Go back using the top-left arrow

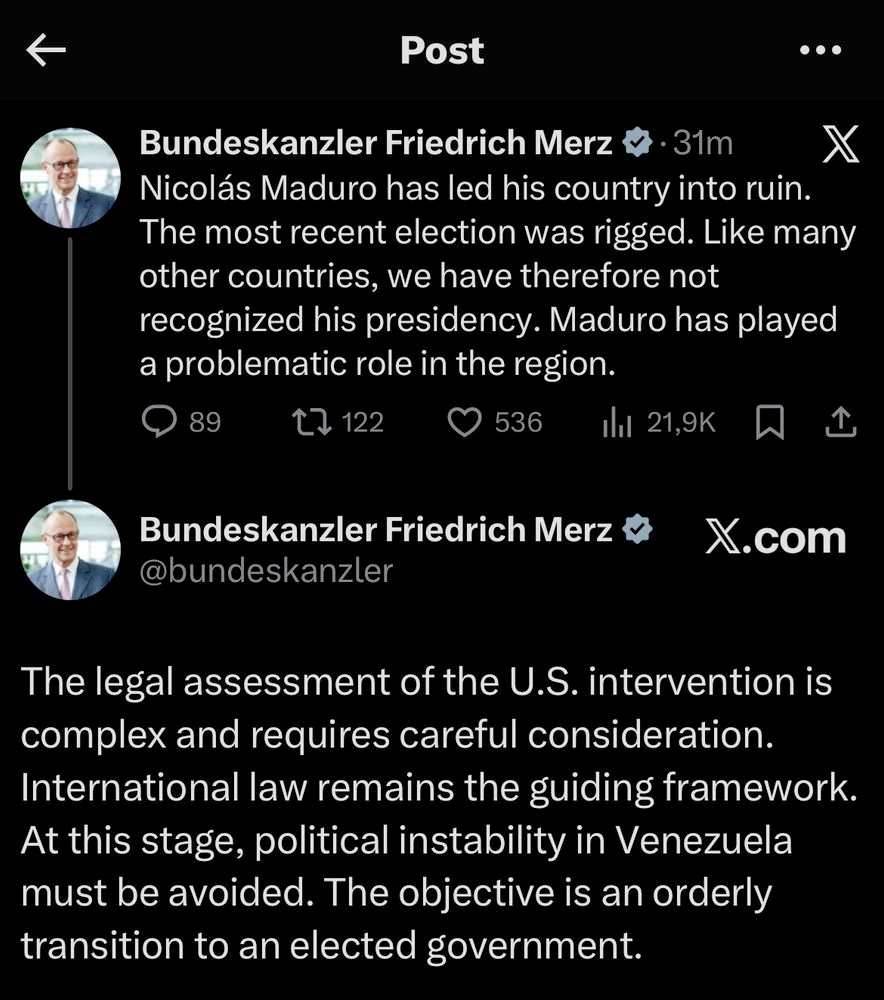point(46,51)
